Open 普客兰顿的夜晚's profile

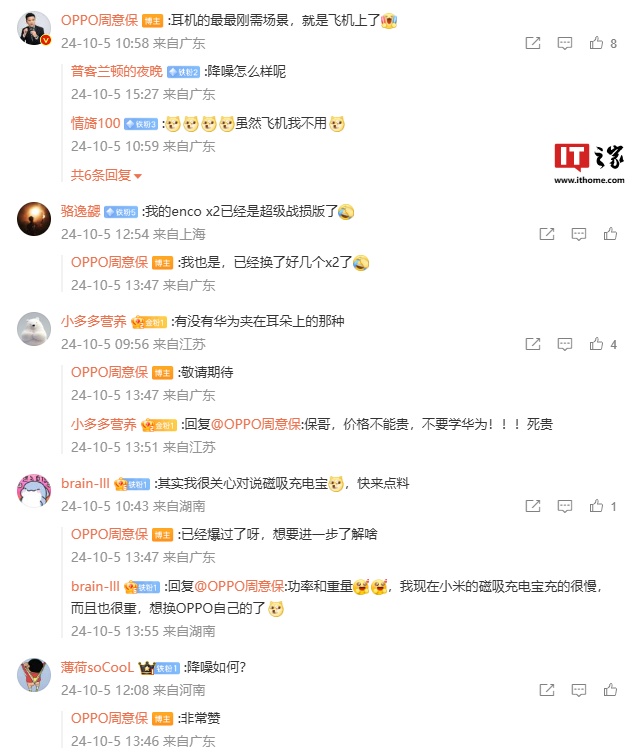tap(117, 71)
